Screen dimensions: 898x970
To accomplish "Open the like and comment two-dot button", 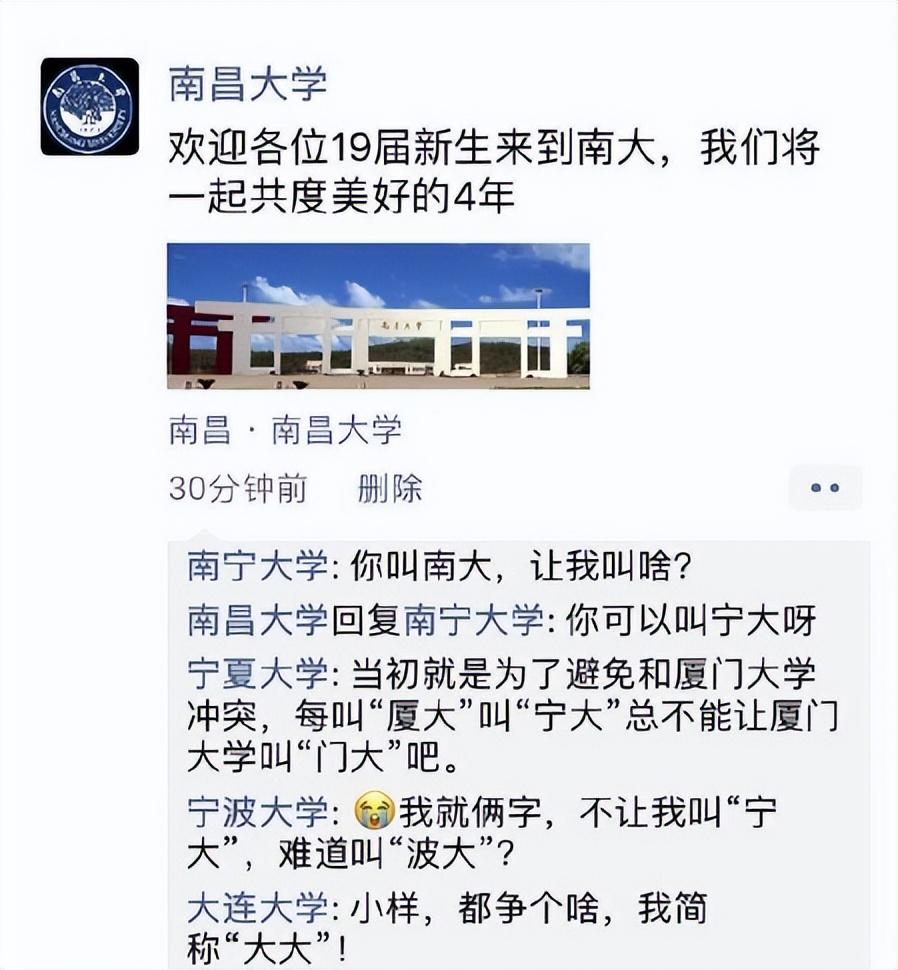I will [x=824, y=488].
